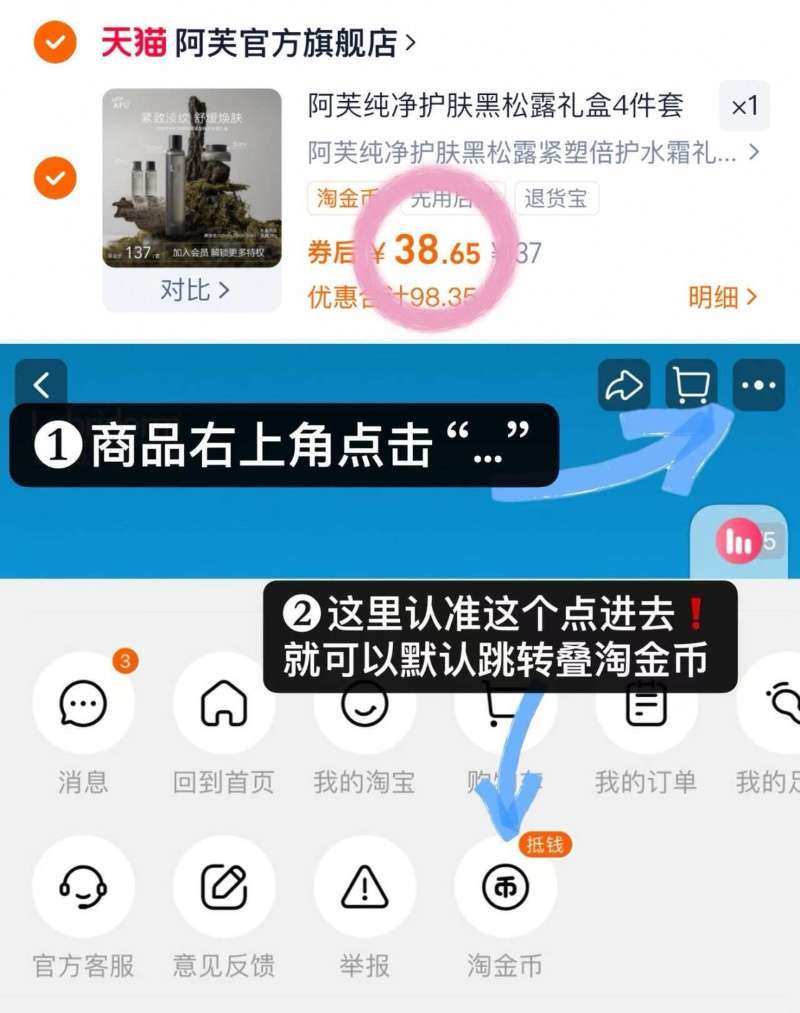This screenshot has width=800, height=1013.
Task: Open the 淘金币 coin icon
Action: pyautogui.click(x=506, y=888)
